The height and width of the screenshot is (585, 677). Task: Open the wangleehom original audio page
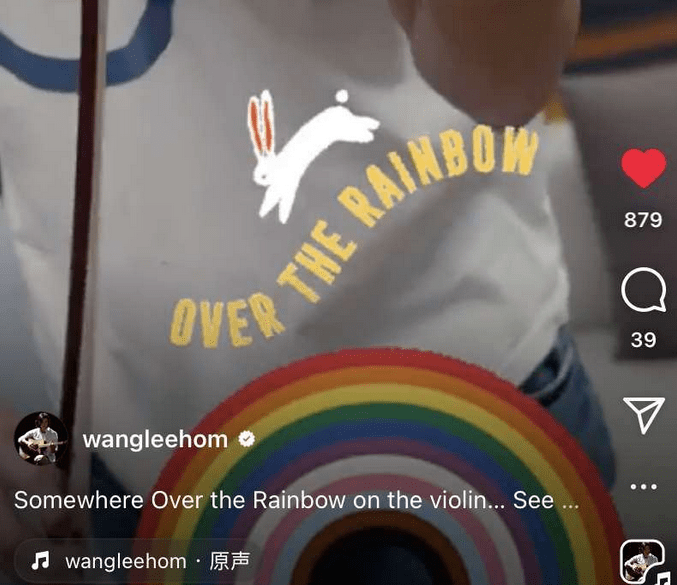coord(140,561)
